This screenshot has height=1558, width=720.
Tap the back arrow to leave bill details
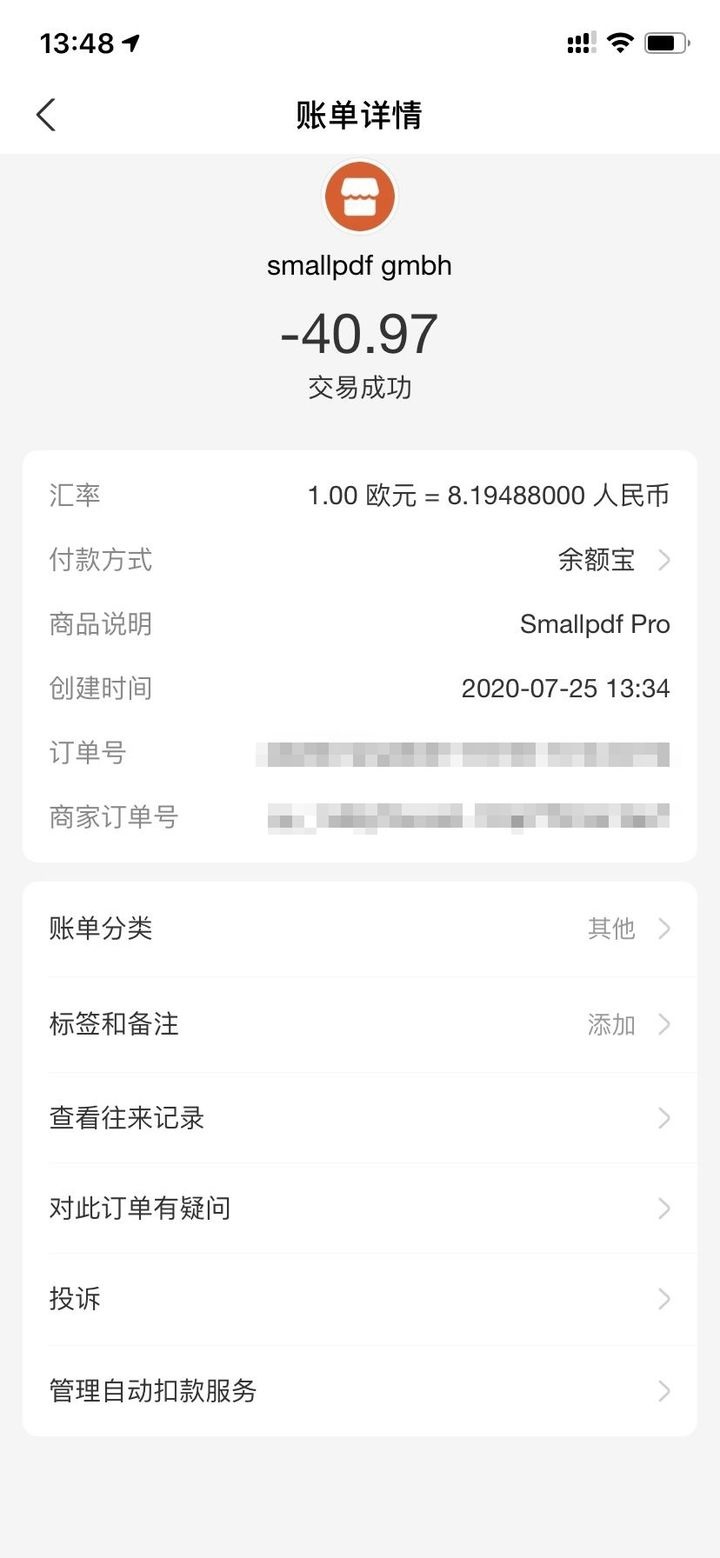(x=45, y=115)
